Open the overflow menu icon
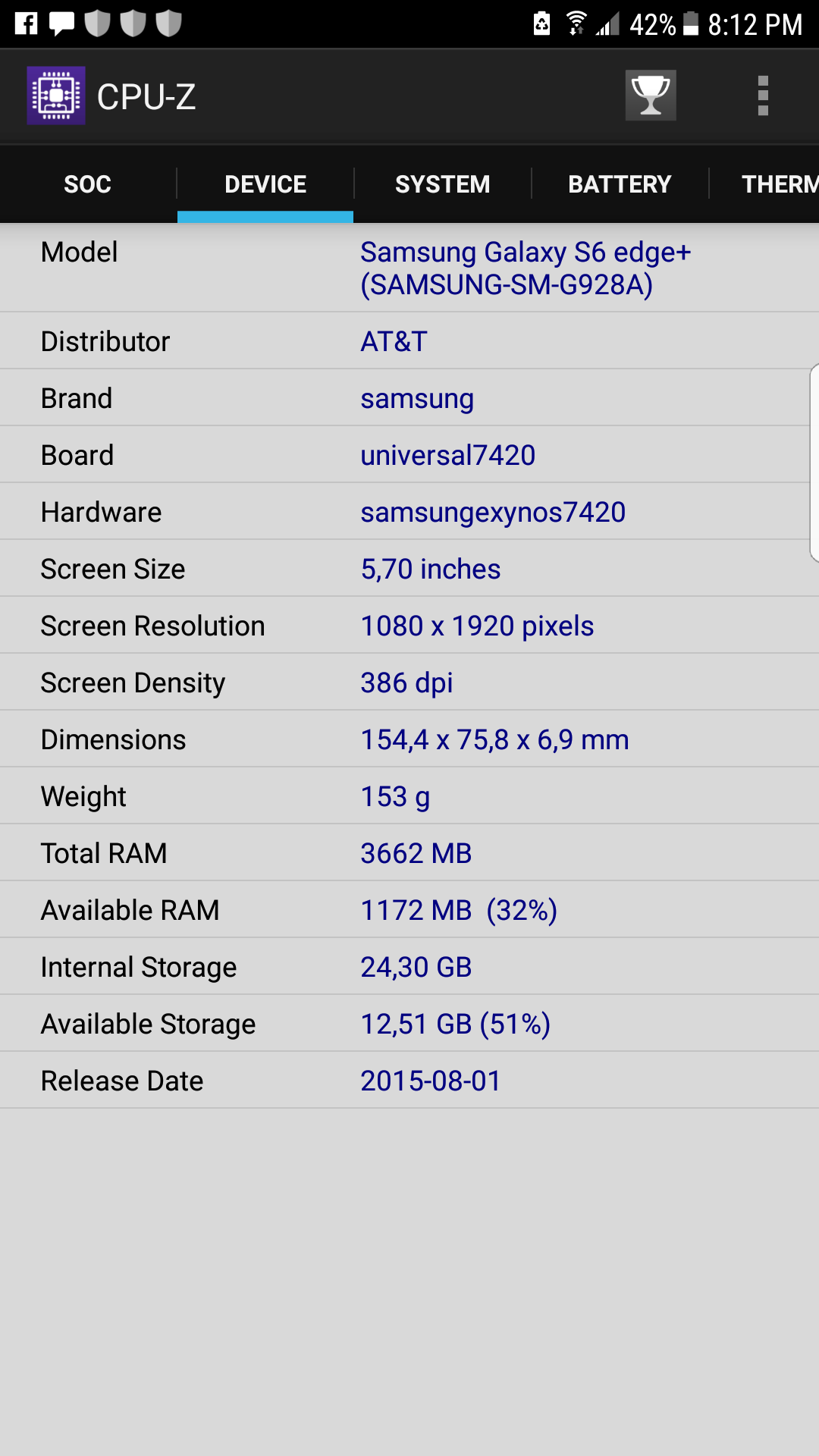 click(761, 96)
